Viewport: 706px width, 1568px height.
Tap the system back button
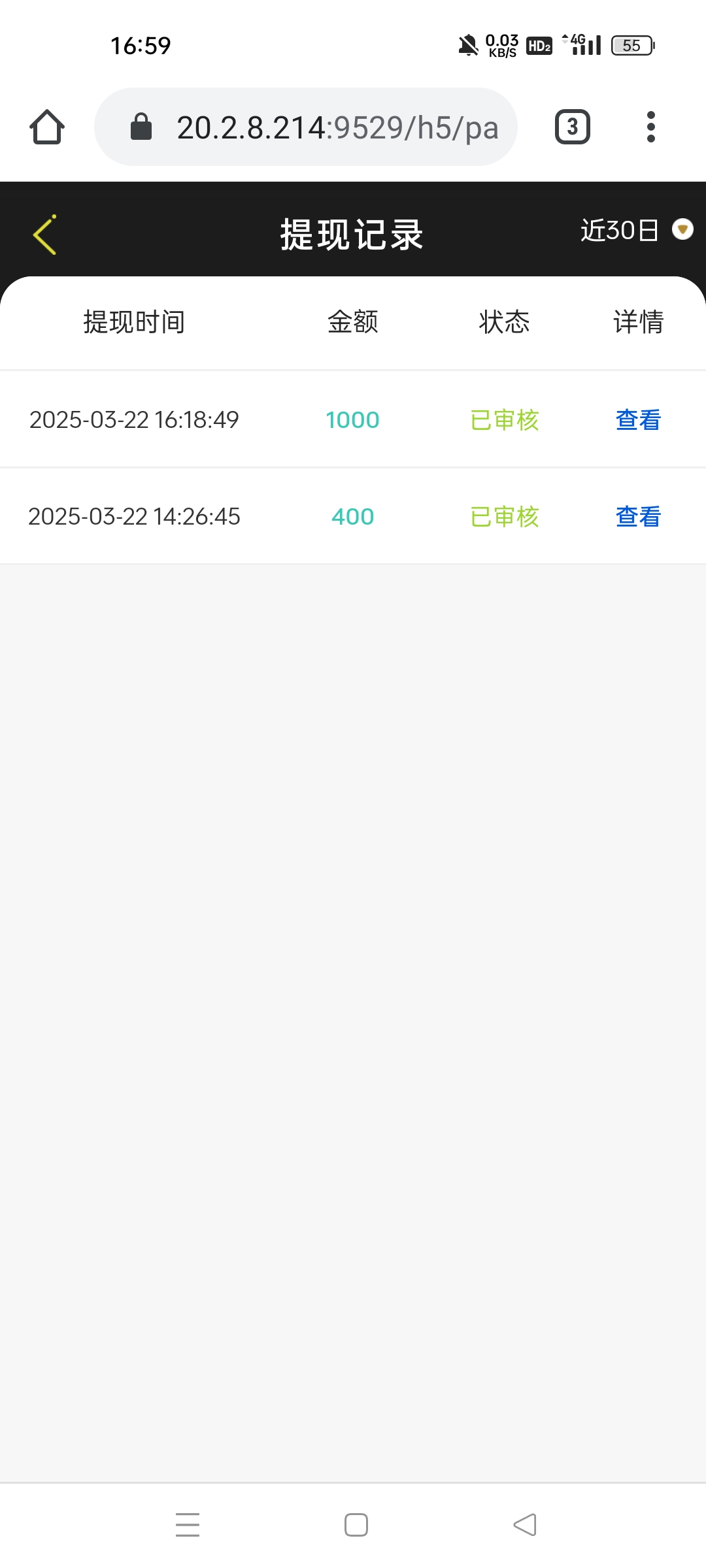coord(524,1525)
